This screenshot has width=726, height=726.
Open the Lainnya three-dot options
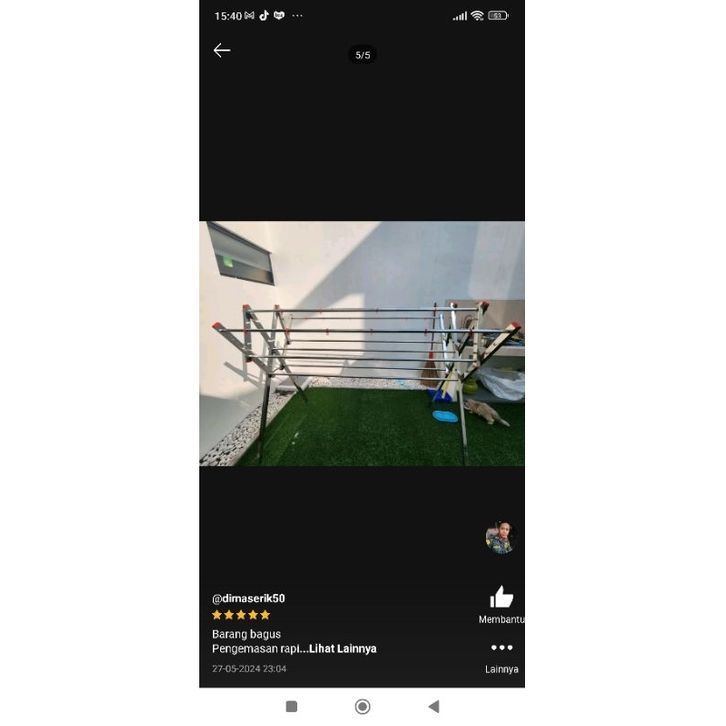pyautogui.click(x=501, y=649)
